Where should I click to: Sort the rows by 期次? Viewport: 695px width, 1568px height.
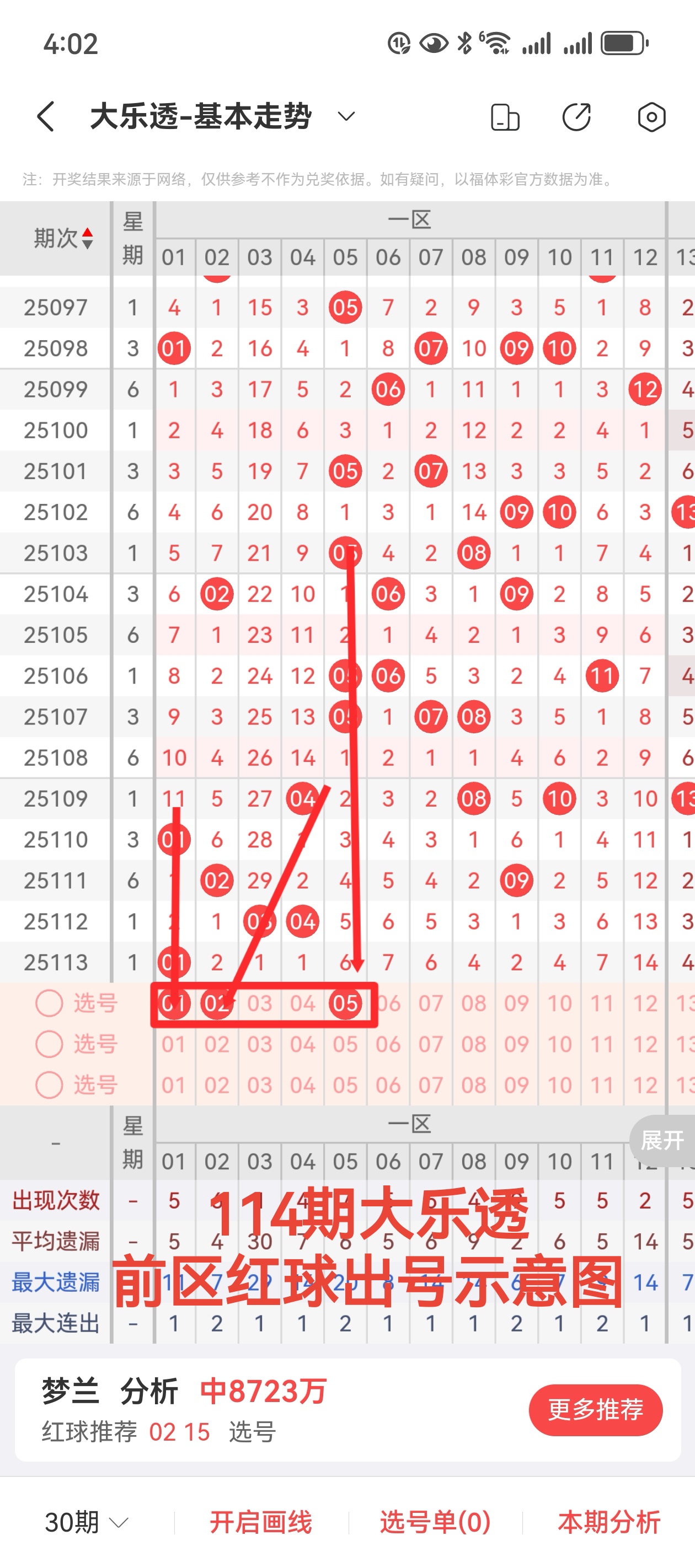pyautogui.click(x=63, y=238)
